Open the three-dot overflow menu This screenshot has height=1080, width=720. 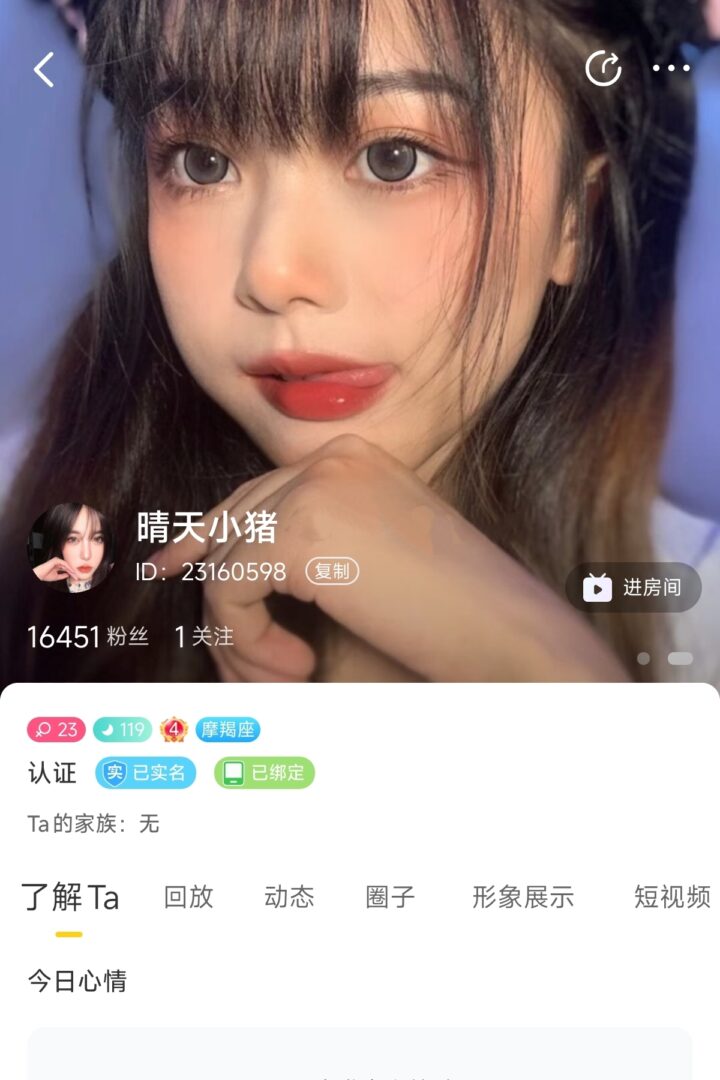671,68
